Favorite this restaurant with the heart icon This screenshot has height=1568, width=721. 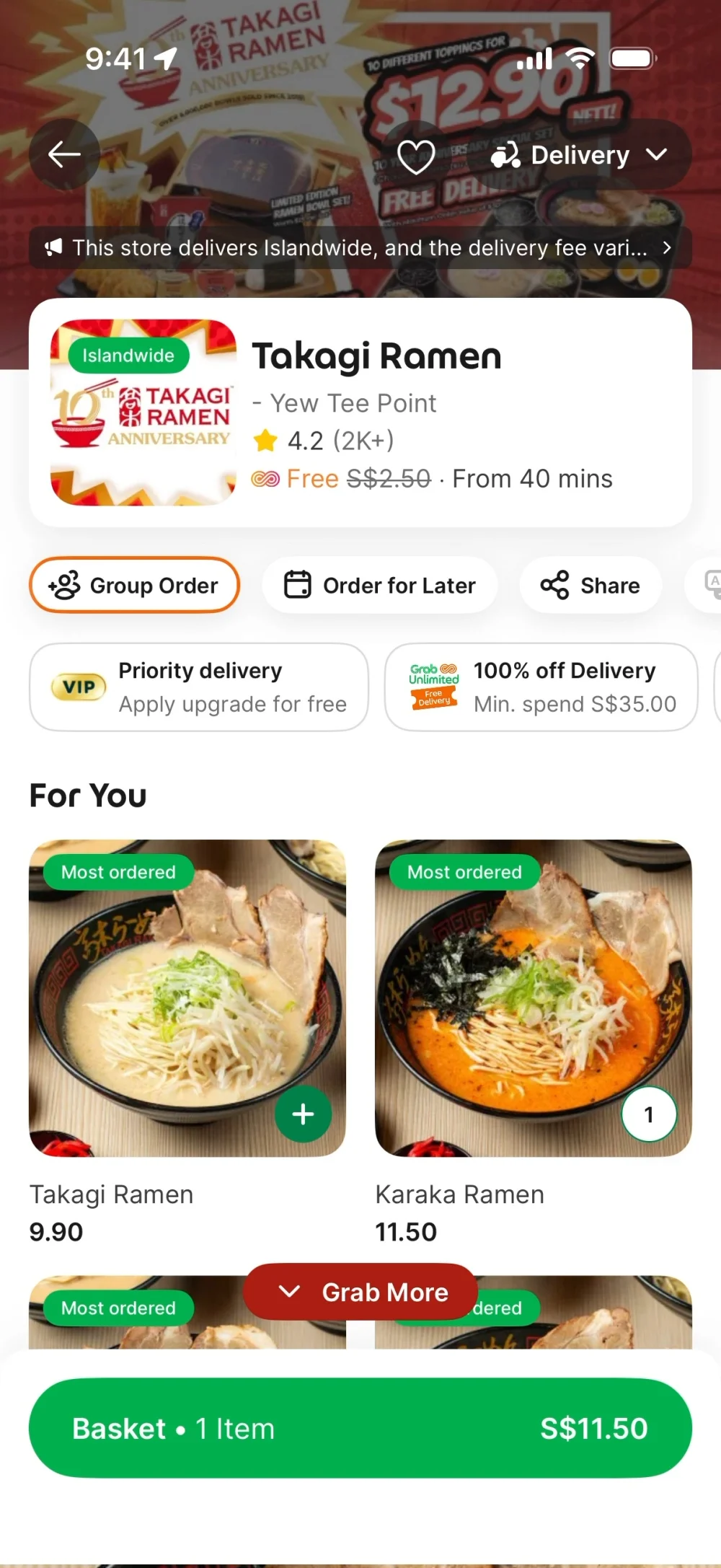[416, 156]
